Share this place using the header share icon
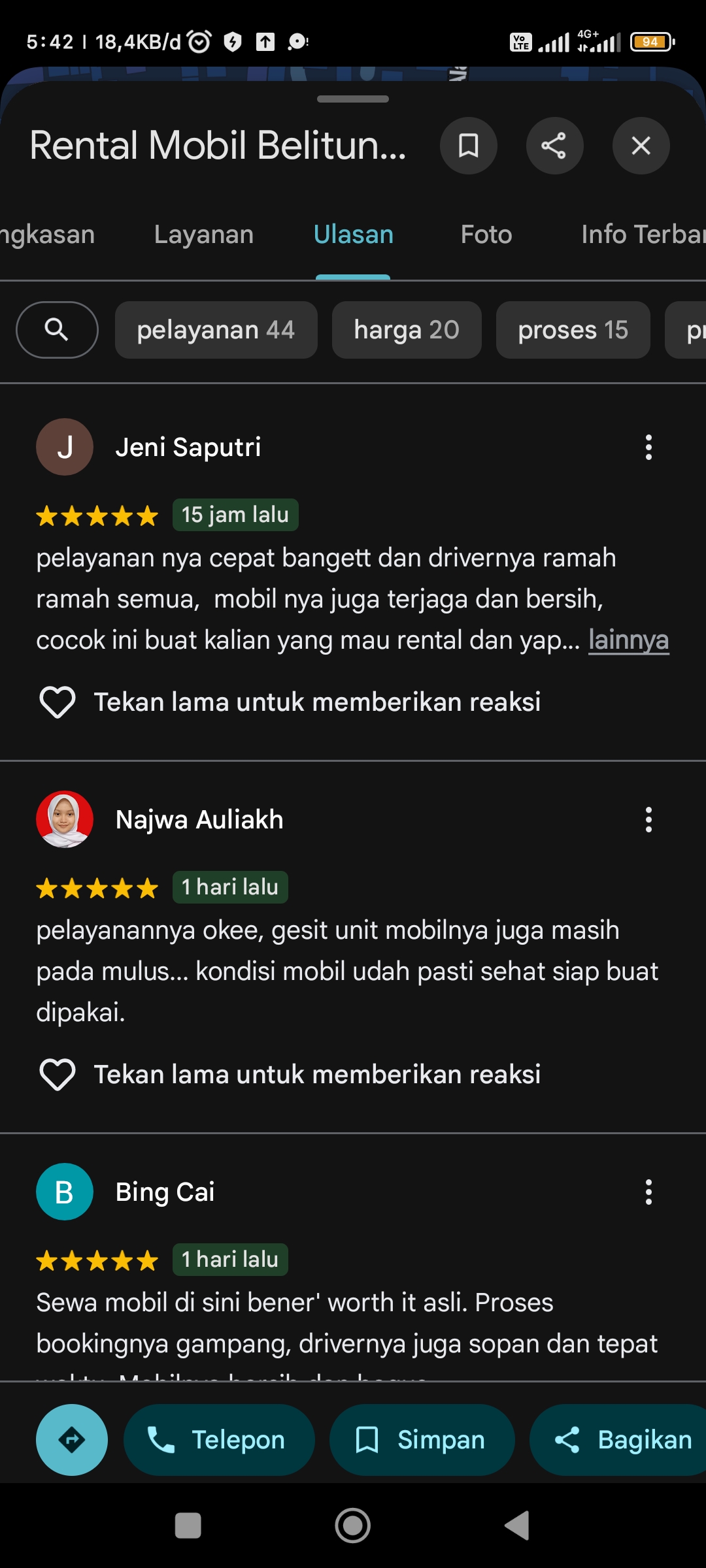This screenshot has width=706, height=1568. (x=554, y=146)
